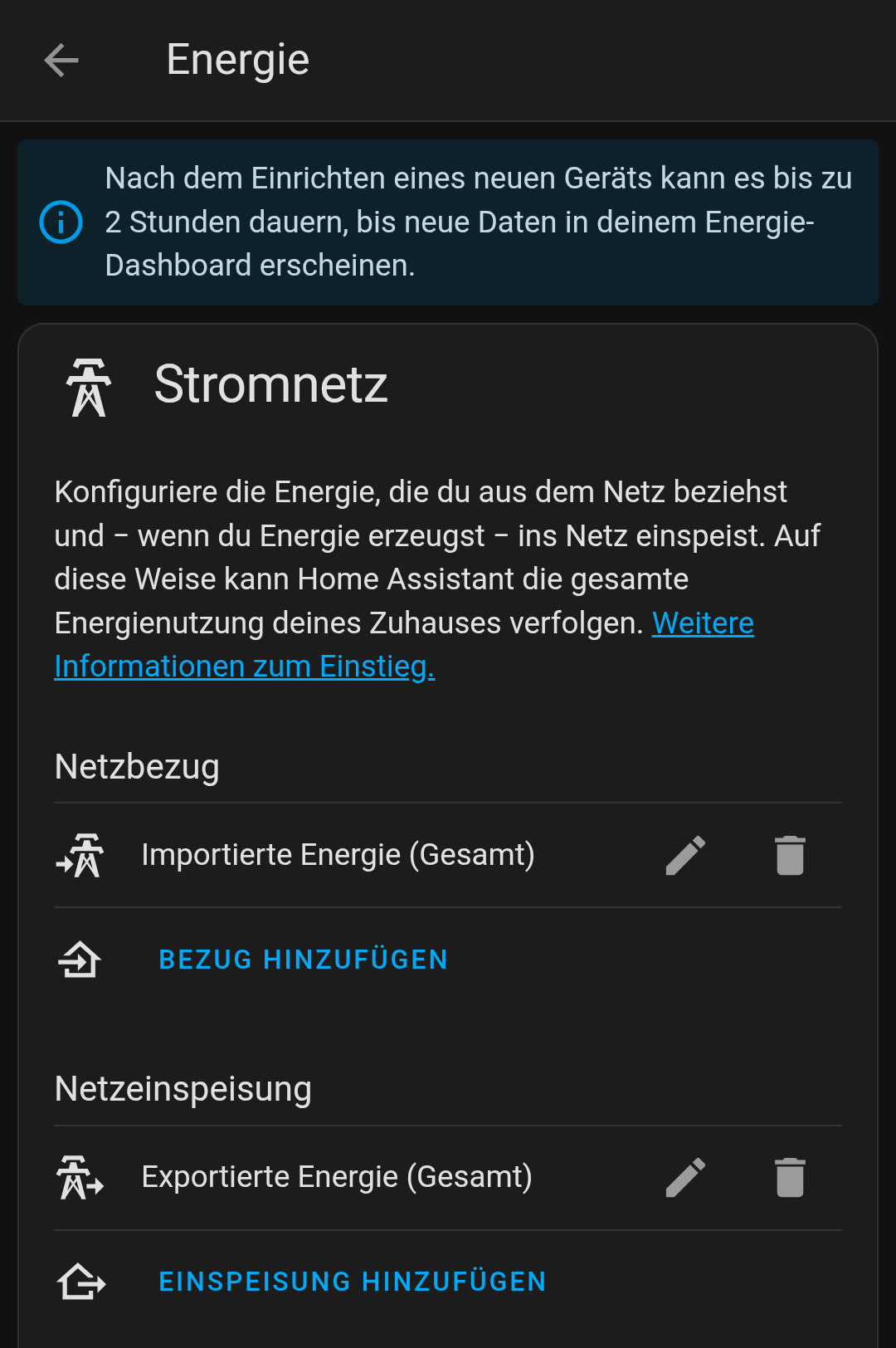Select the Importierte Energie (Gesamt) row
Image resolution: width=896 pixels, height=1348 pixels.
coord(338,855)
